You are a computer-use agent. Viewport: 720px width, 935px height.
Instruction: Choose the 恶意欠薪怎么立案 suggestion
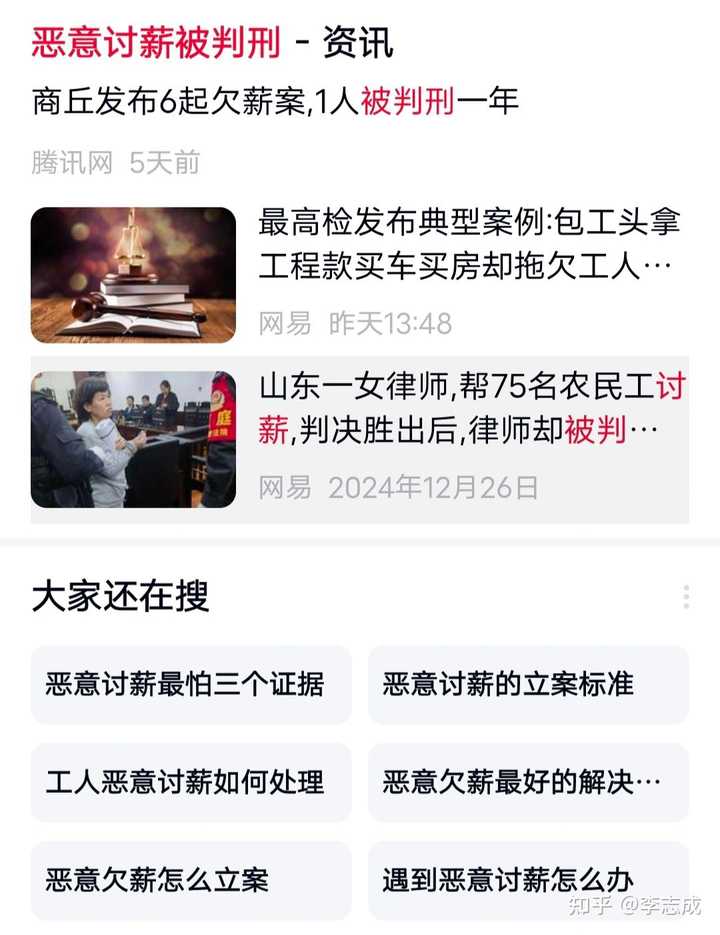click(191, 880)
